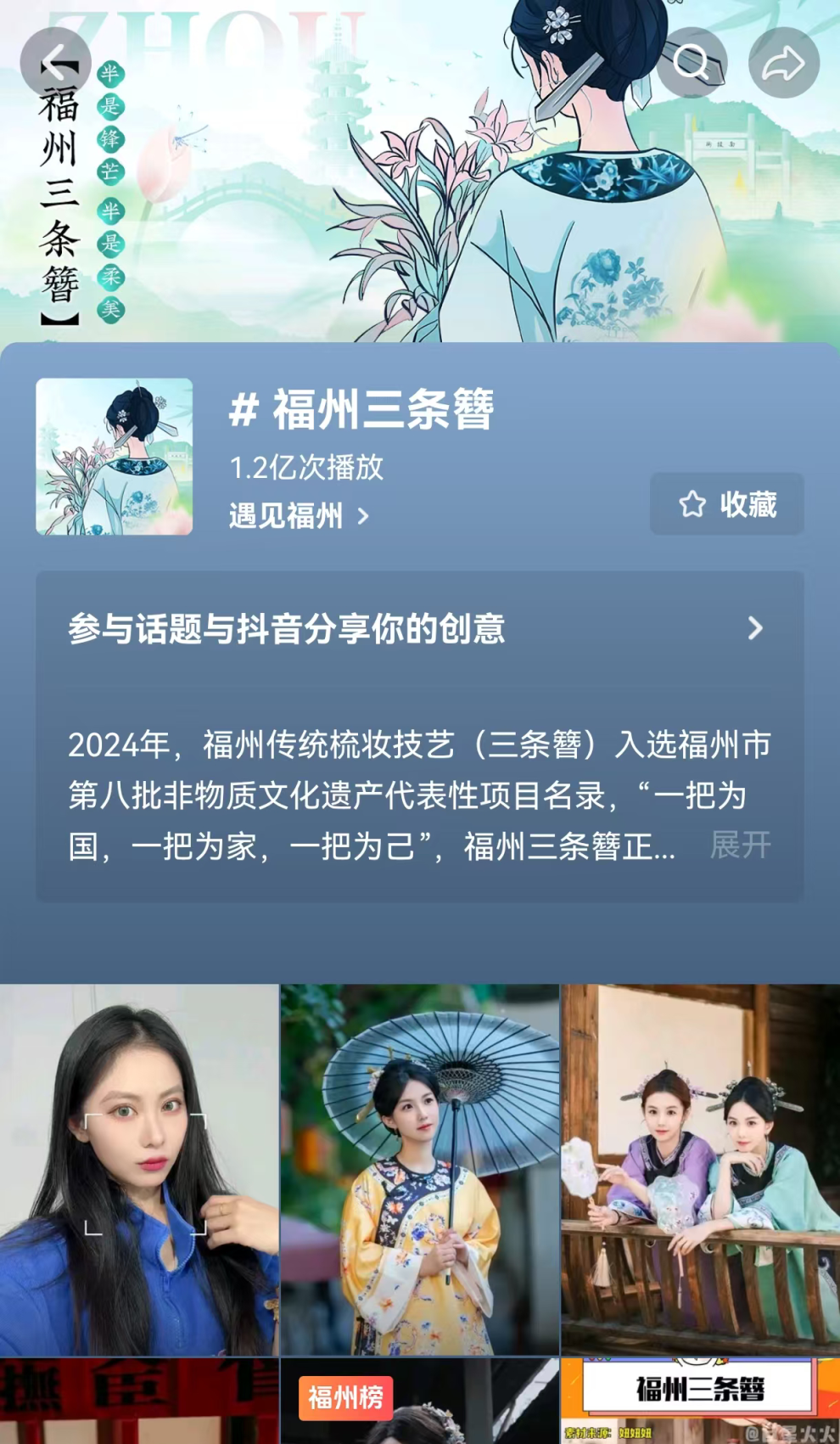This screenshot has width=840, height=1444.
Task: Expand the description with 展开
Action: (x=740, y=846)
